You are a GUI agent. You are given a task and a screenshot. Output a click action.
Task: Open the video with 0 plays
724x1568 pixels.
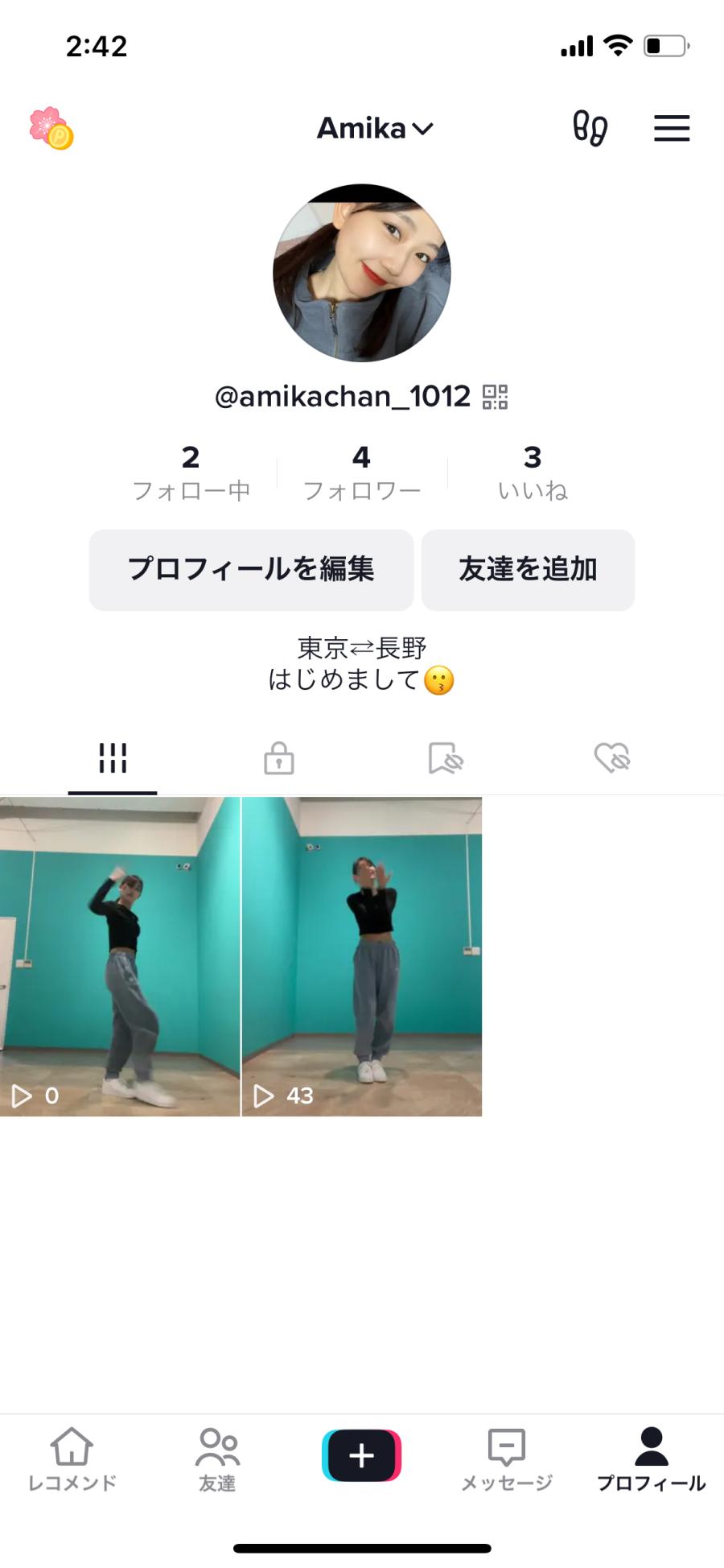[120, 956]
